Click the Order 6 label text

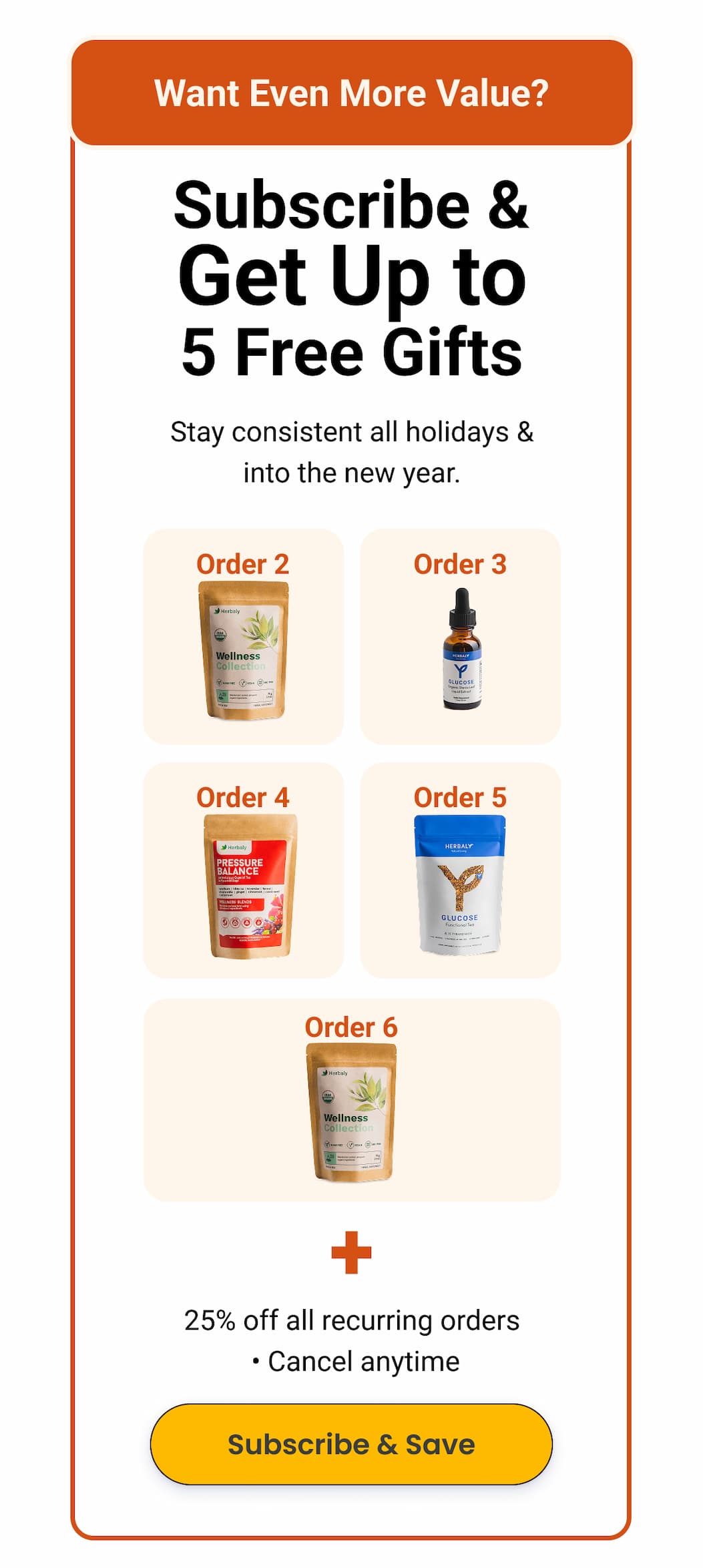[352, 1027]
